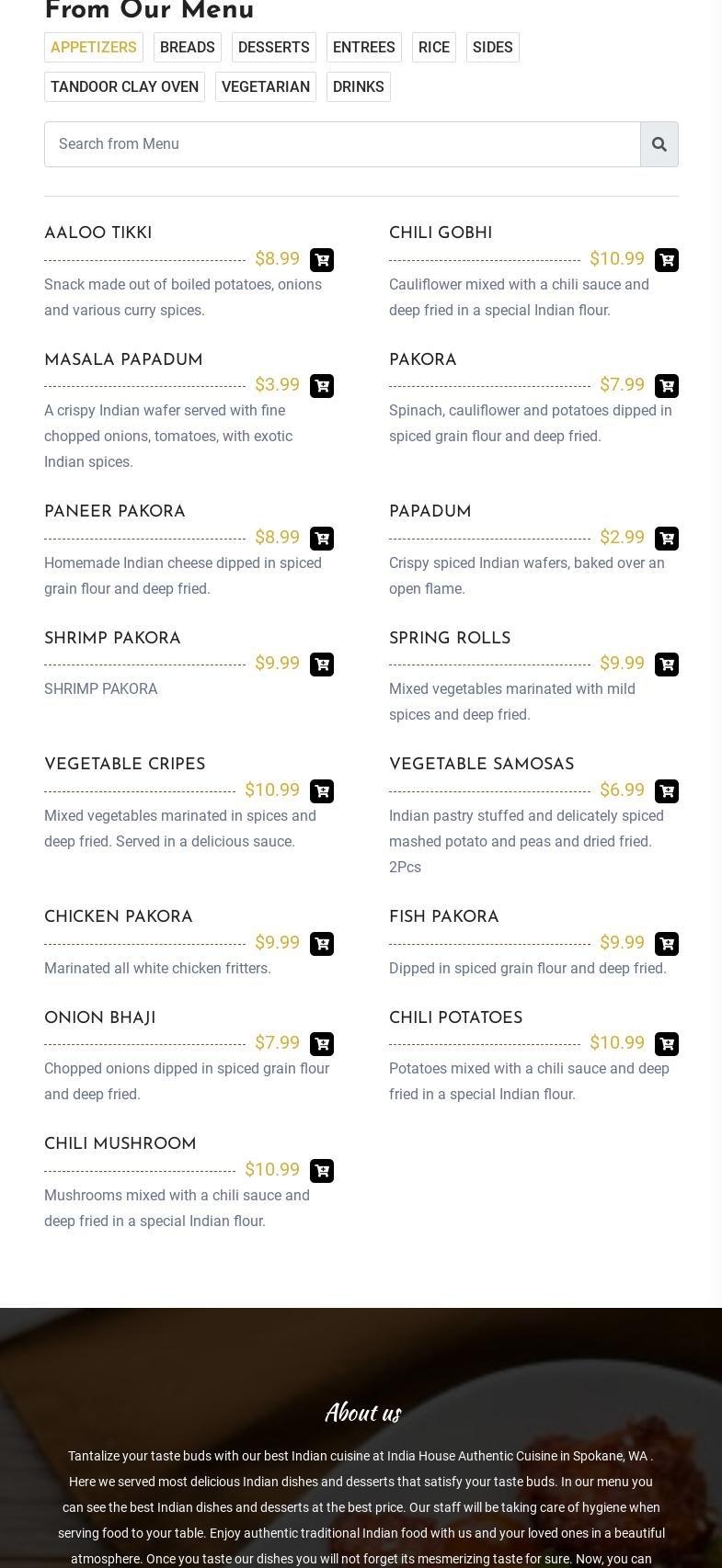The width and height of the screenshot is (722, 1568).
Task: Tap the Search from Menu field
Action: point(342,144)
